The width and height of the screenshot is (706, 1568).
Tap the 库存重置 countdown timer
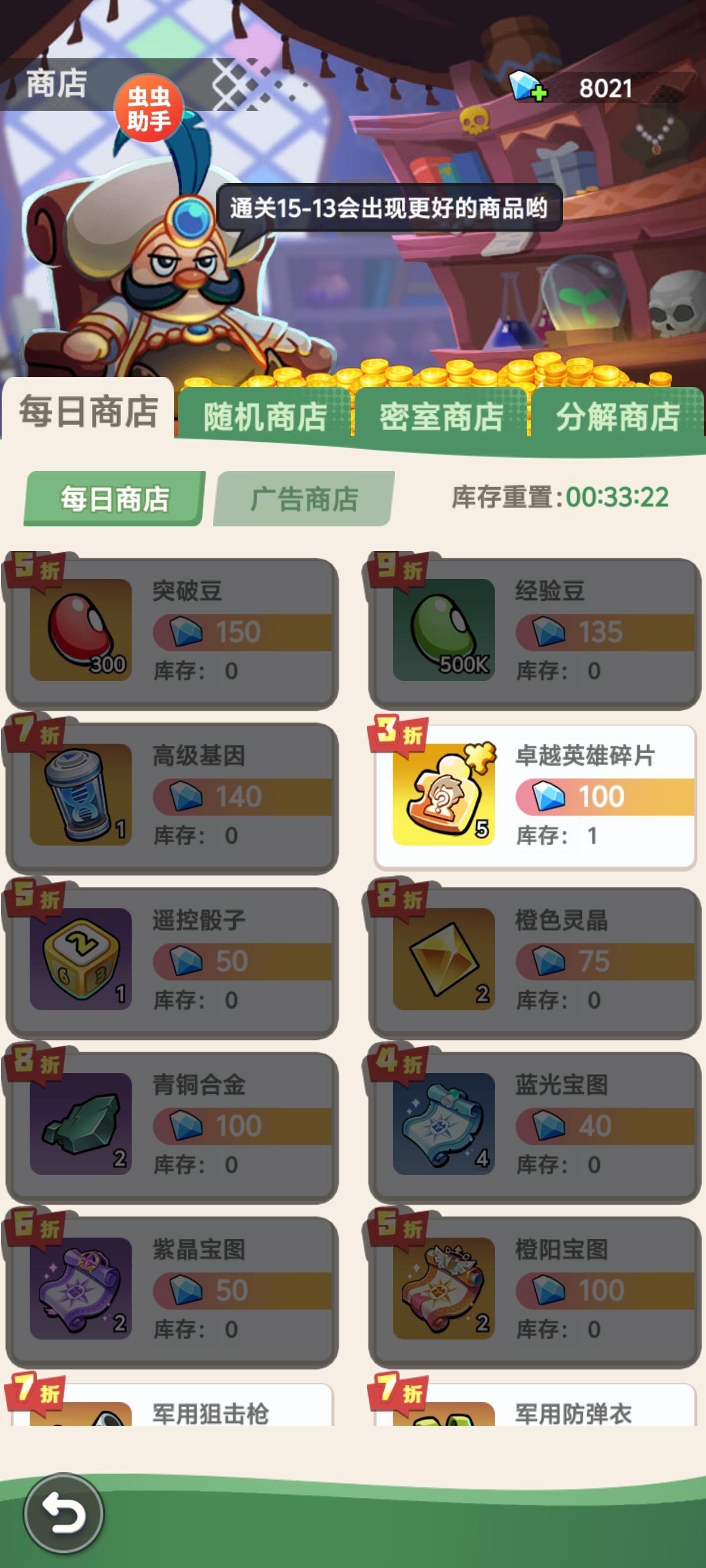(560, 498)
